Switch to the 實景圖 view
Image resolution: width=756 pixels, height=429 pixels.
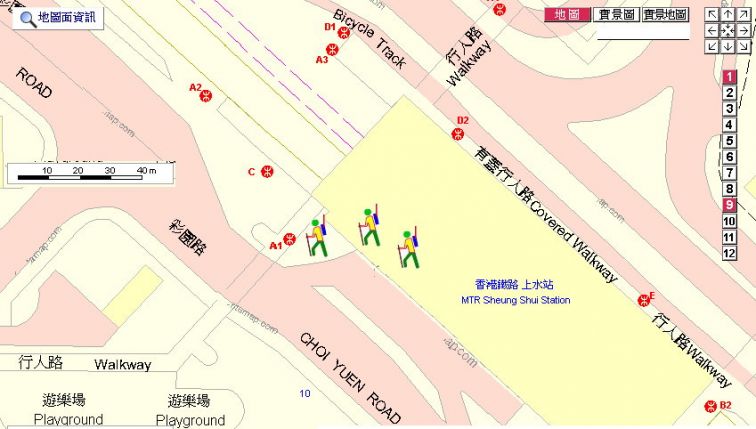617,15
